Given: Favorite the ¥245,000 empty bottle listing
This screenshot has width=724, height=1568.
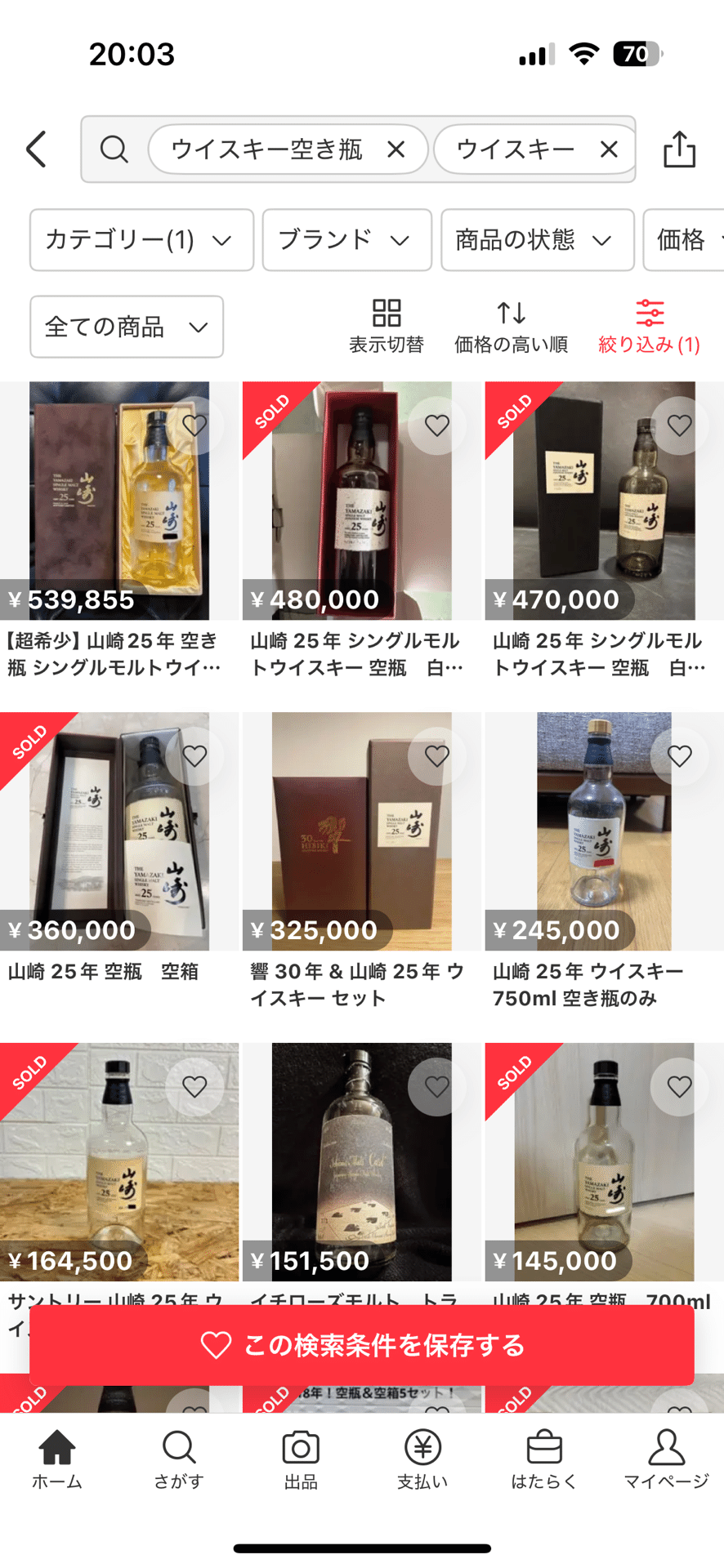Looking at the screenshot, I should (679, 756).
